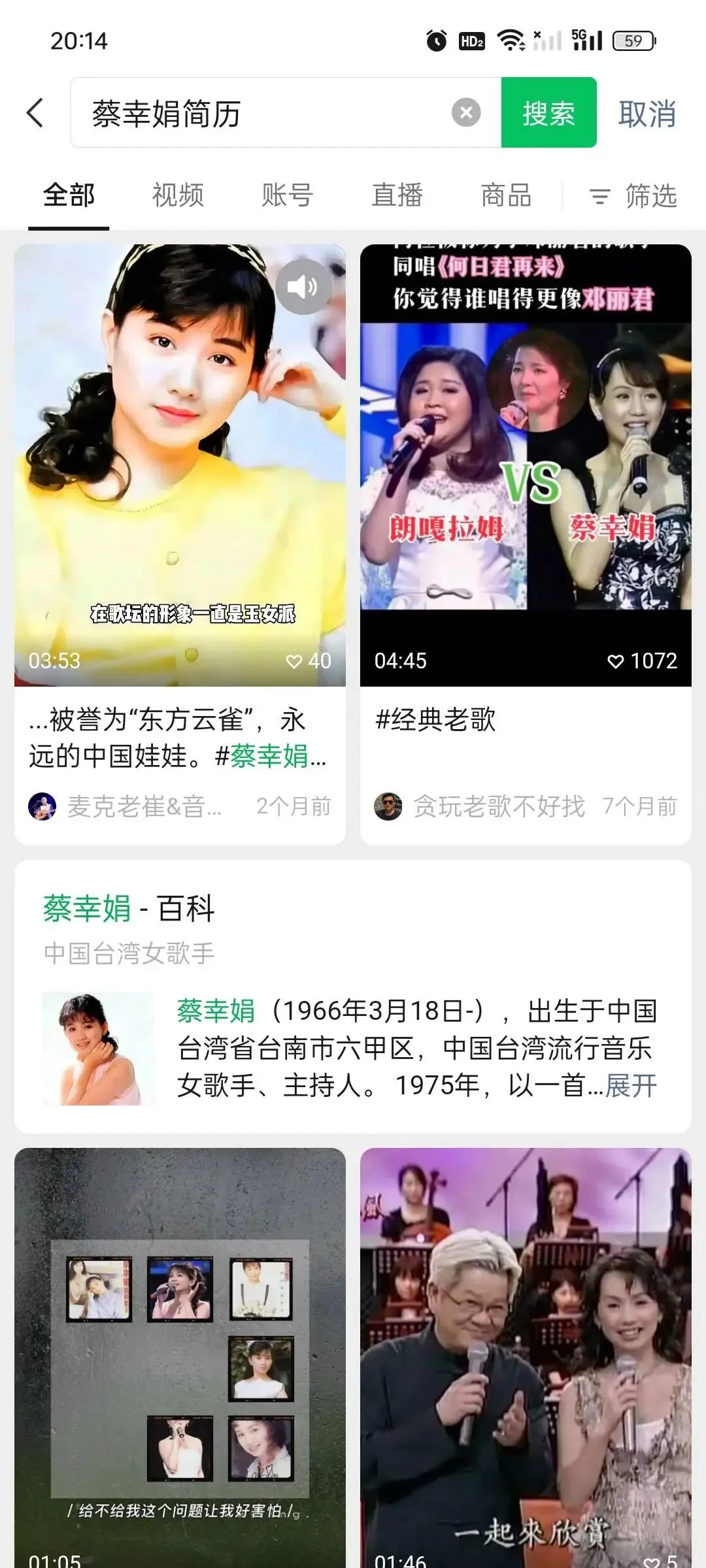Screen dimensions: 706x1568
Task: Switch to the 视频 tab
Action: tap(178, 195)
